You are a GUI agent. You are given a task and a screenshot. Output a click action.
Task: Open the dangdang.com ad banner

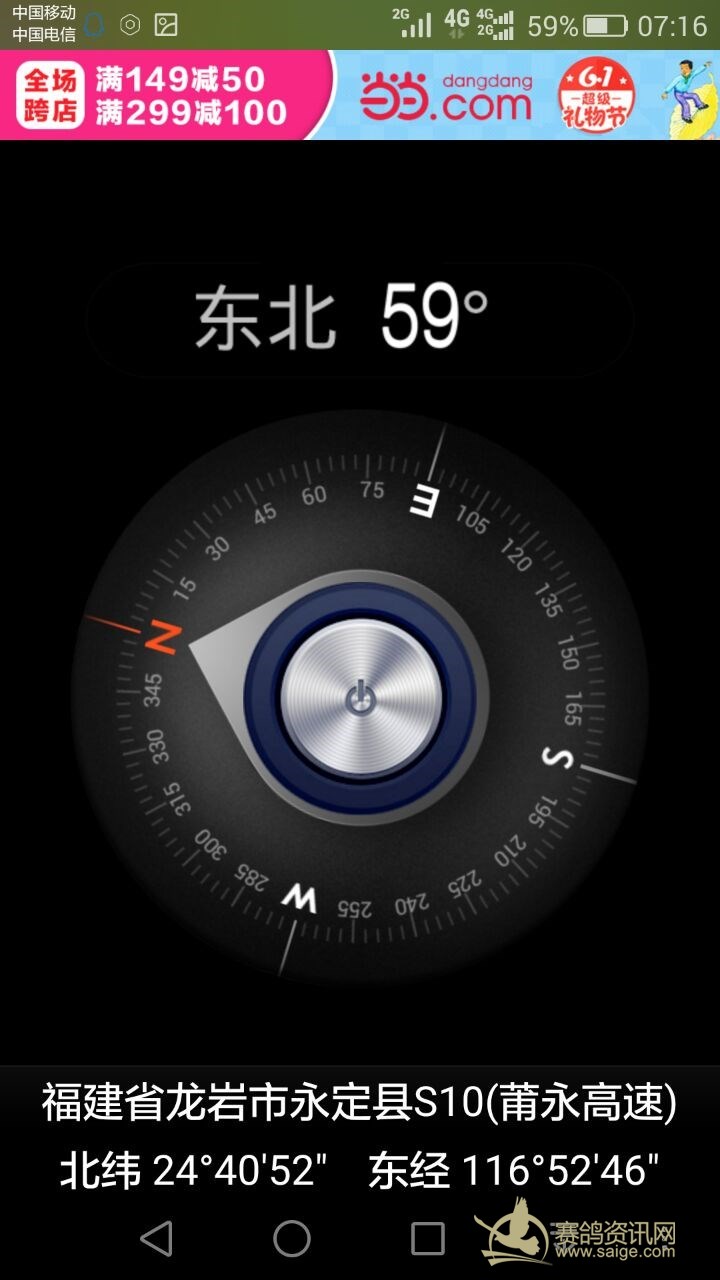click(360, 95)
